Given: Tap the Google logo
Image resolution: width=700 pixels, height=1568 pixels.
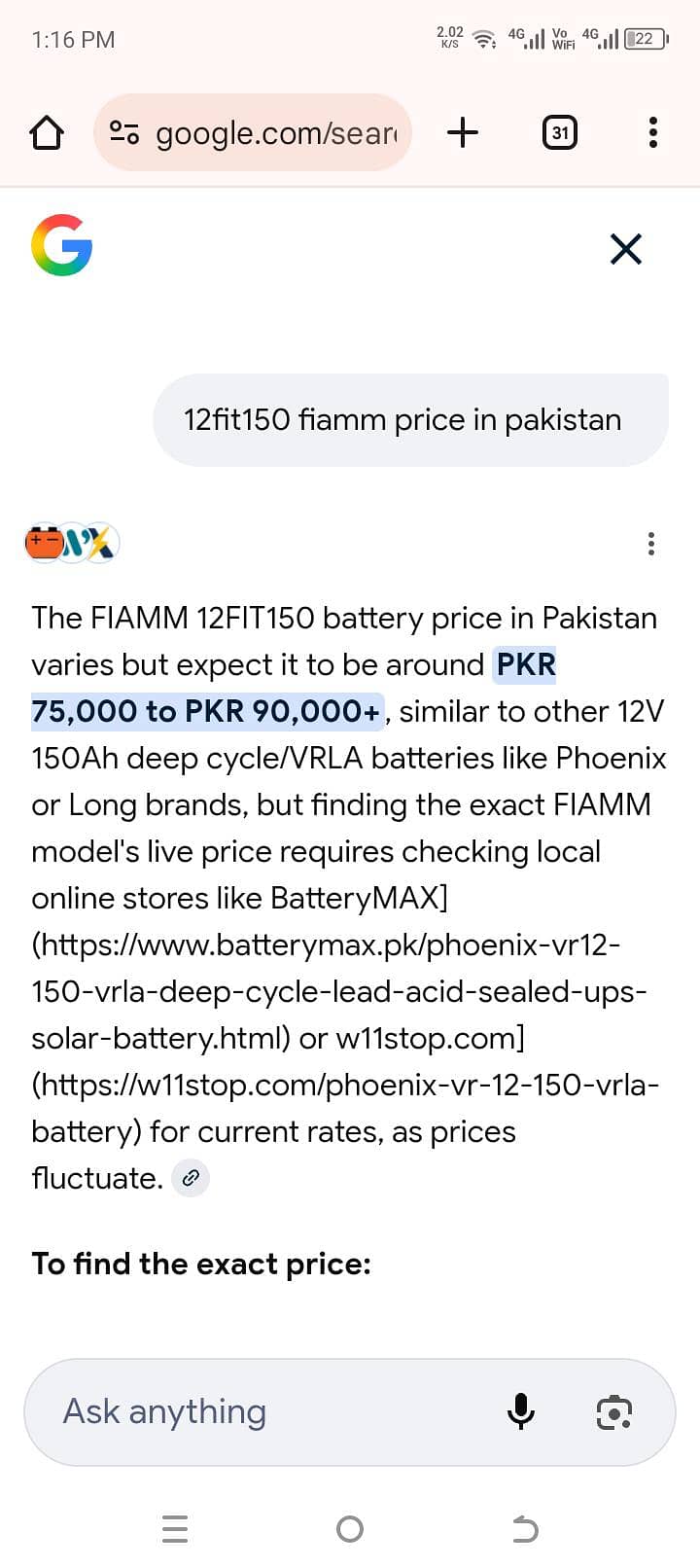Looking at the screenshot, I should tap(61, 245).
